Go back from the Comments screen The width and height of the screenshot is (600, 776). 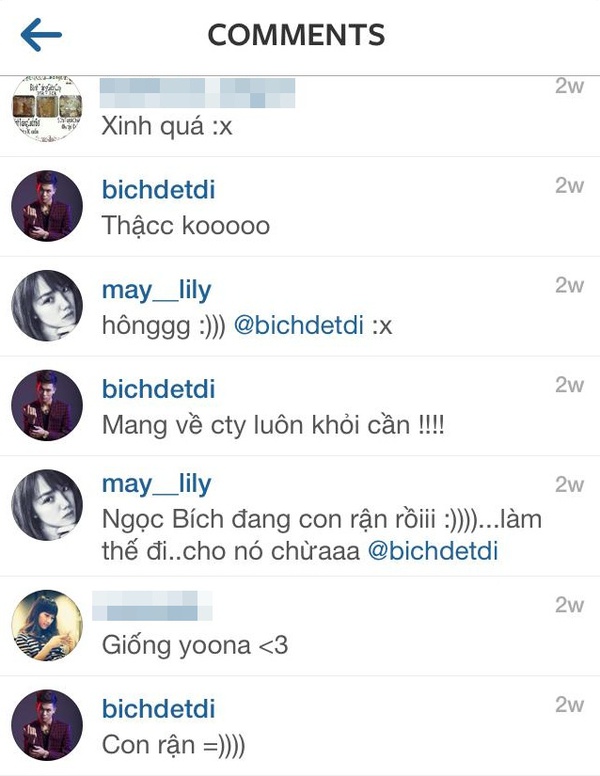coord(41,36)
